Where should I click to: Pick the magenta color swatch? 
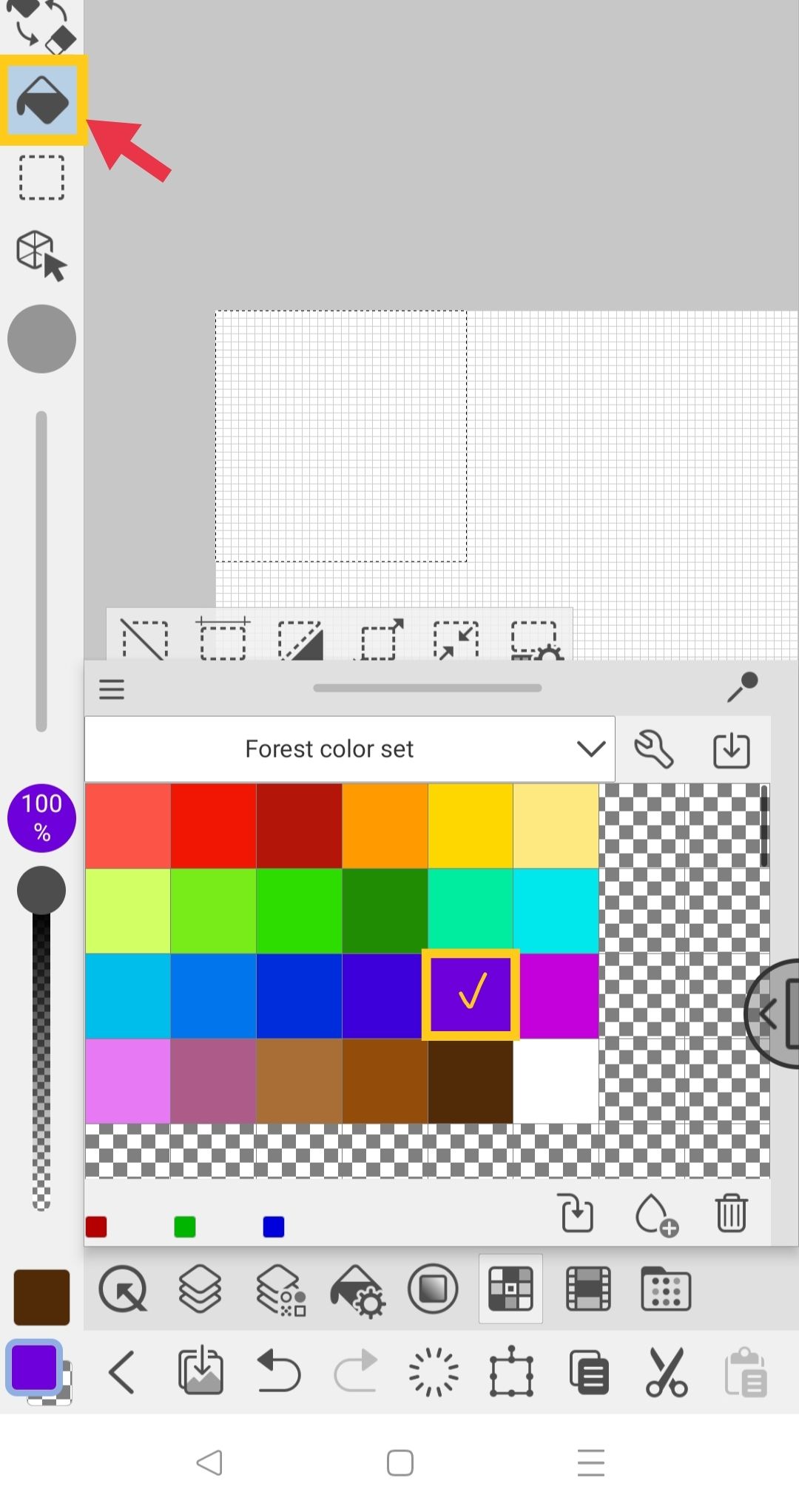click(x=556, y=996)
